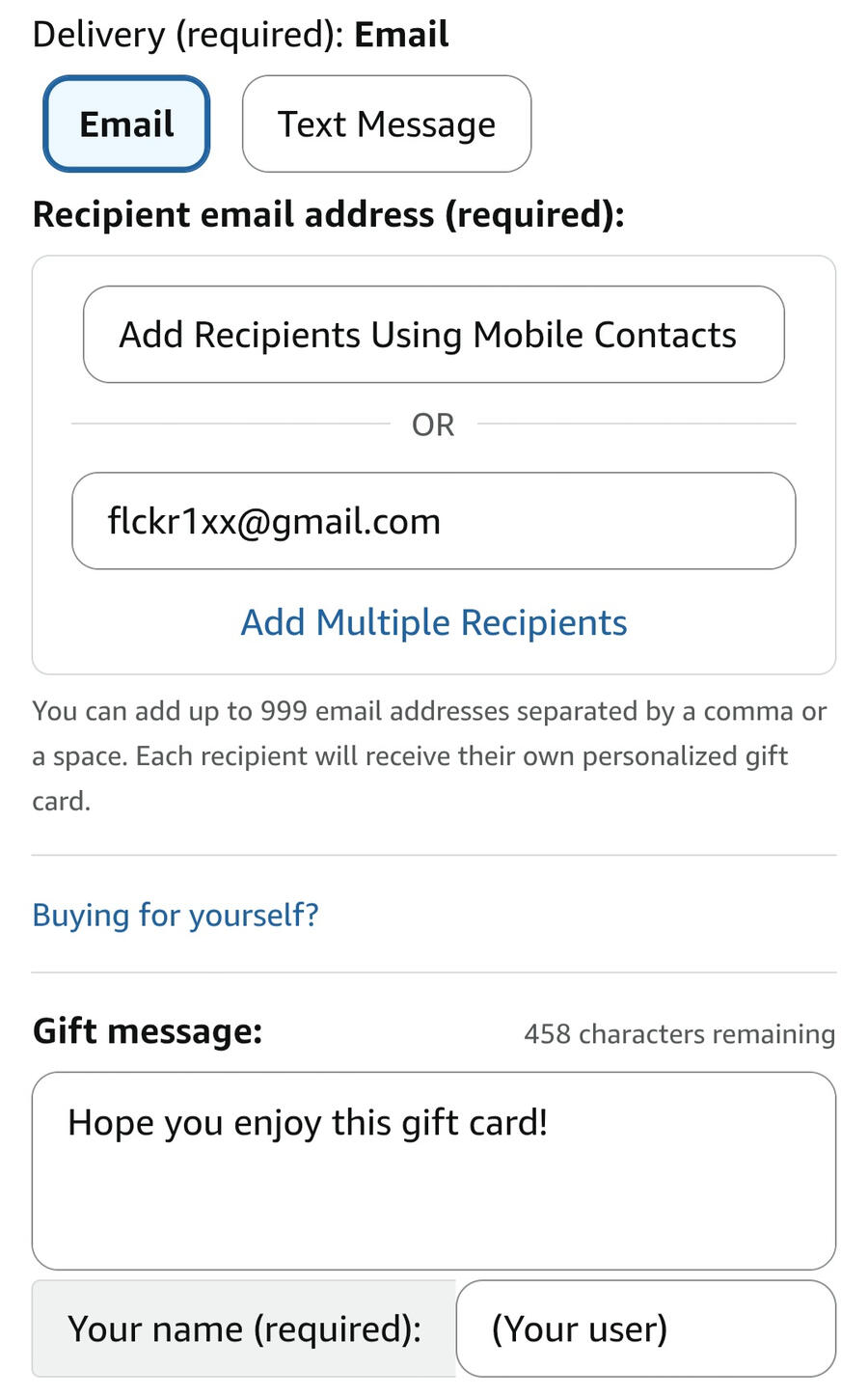Viewport: 868px width, 1396px height.
Task: Open Add Multiple Recipients link
Action: pyautogui.click(x=433, y=623)
